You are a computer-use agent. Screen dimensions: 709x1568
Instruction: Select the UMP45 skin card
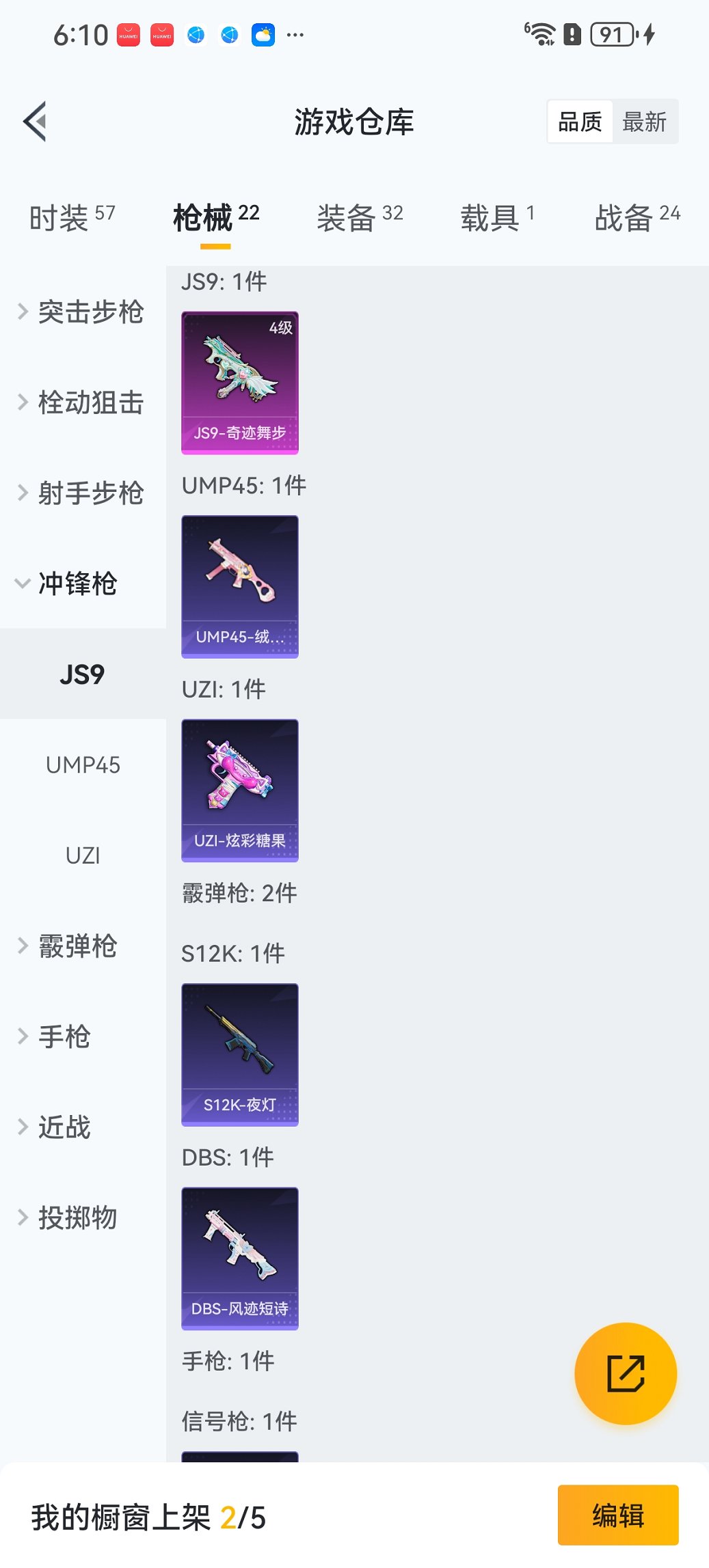[x=239, y=586]
